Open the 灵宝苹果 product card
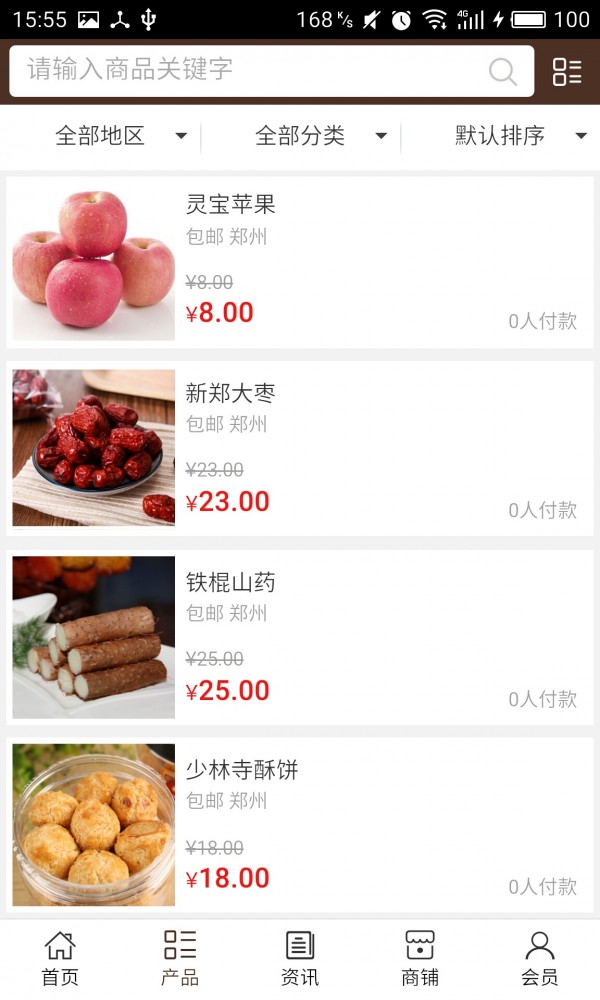Viewport: 600px width, 1000px height. [300, 262]
